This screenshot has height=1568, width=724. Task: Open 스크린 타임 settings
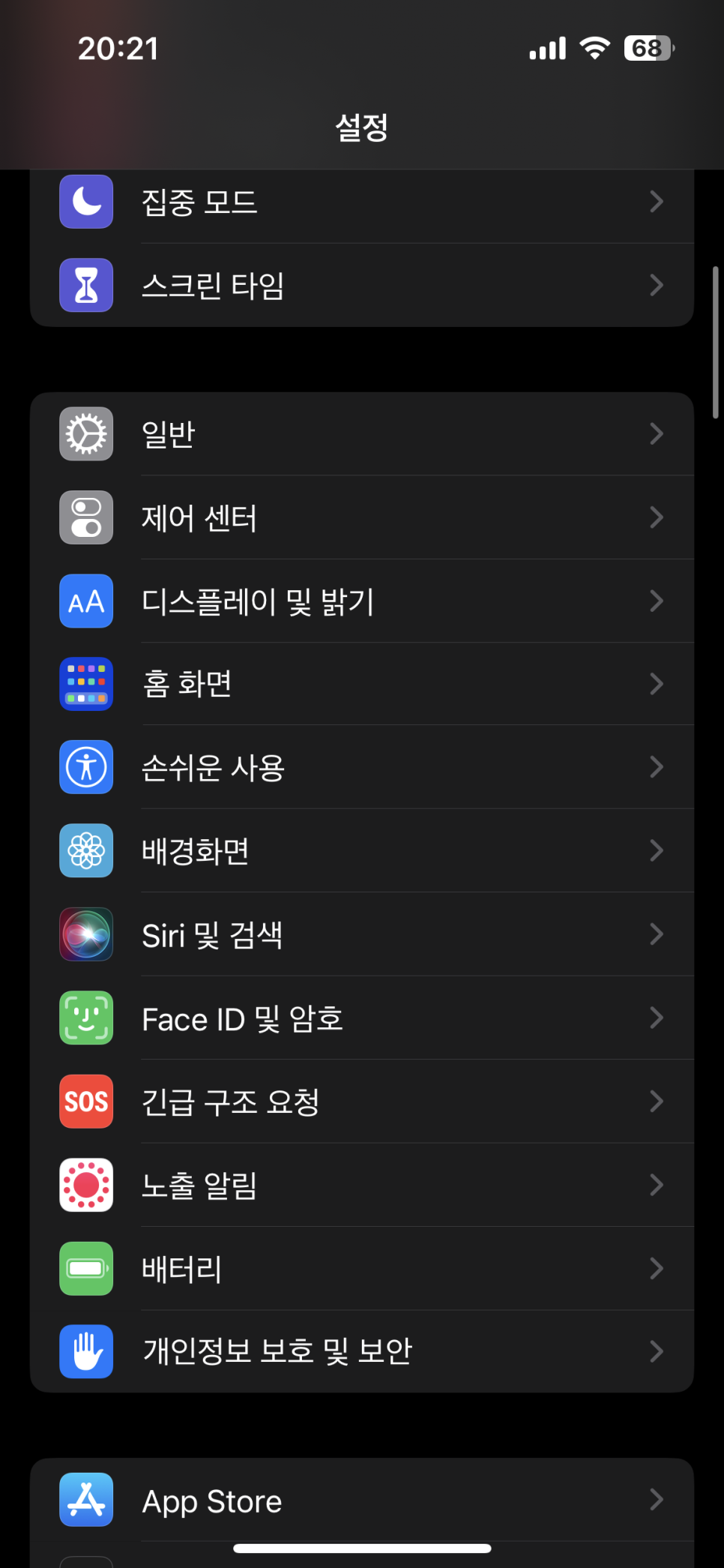pyautogui.click(x=362, y=285)
